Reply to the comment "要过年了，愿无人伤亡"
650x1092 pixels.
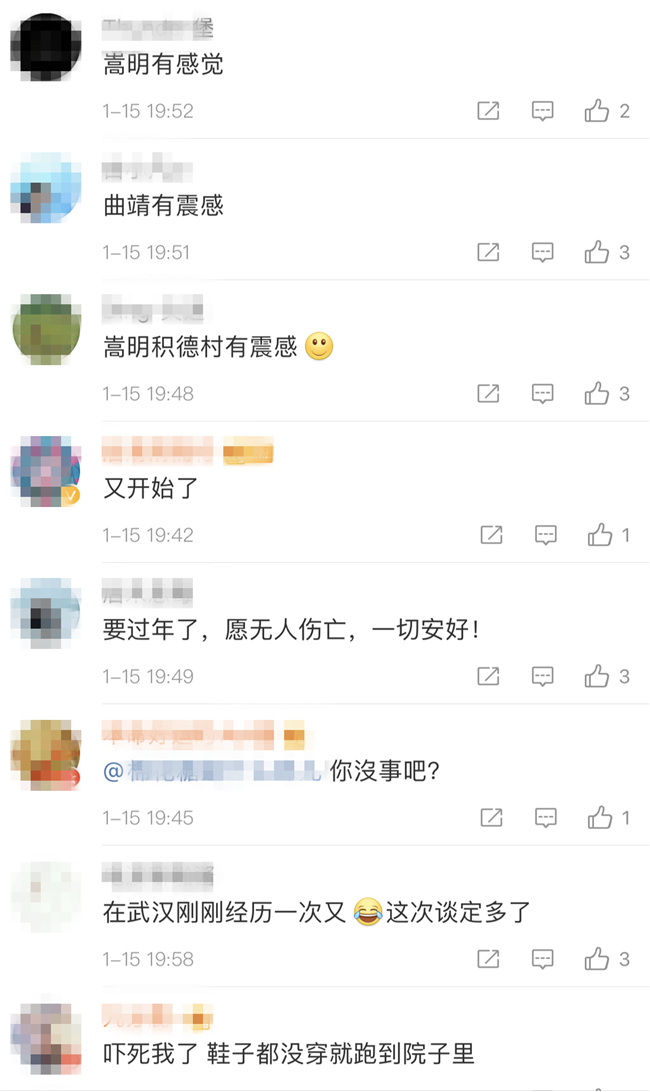point(542,677)
